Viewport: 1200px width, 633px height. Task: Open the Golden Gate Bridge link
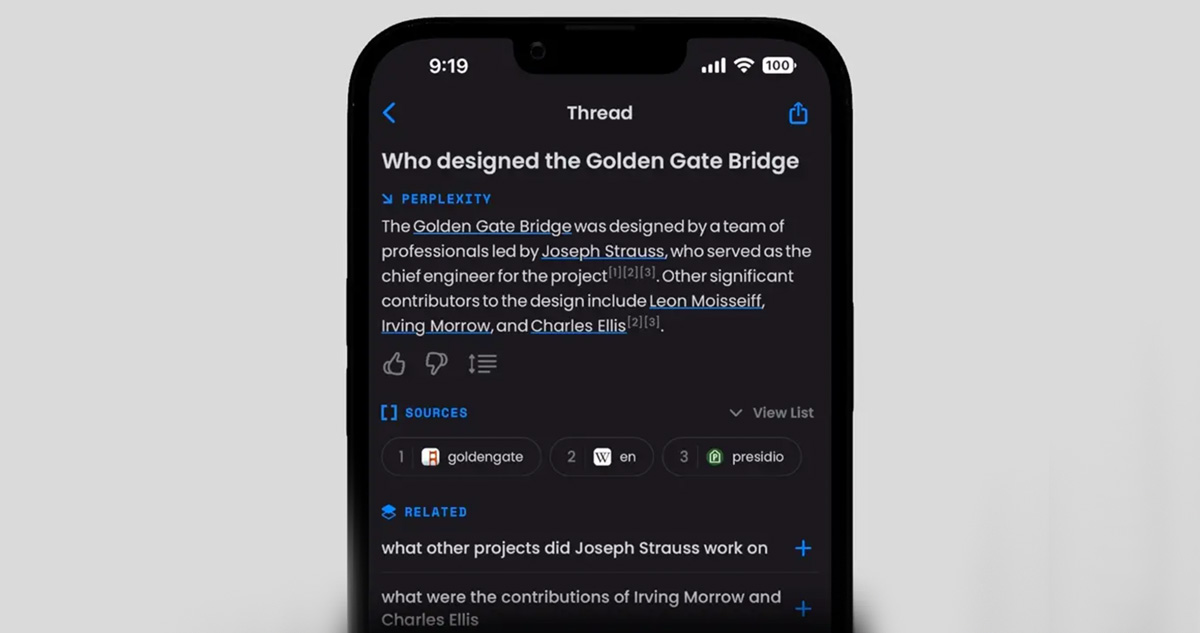(492, 226)
